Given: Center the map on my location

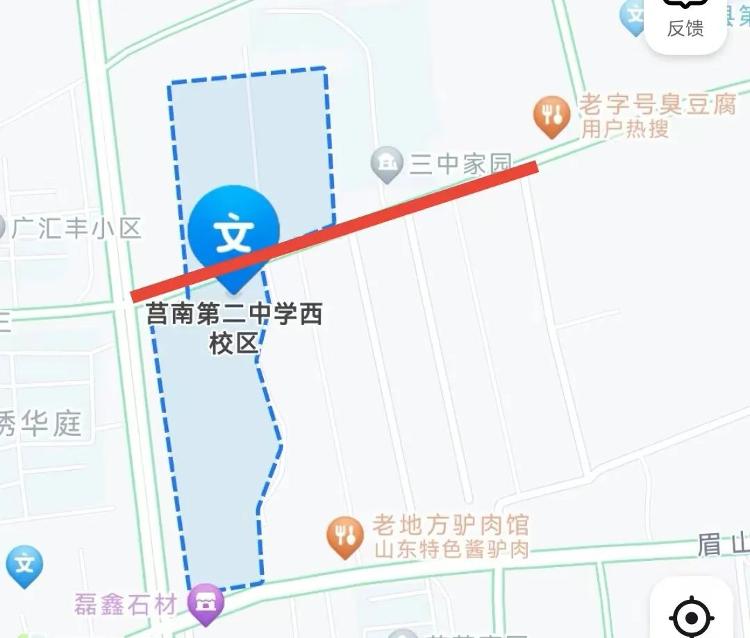Looking at the screenshot, I should coord(691,614).
